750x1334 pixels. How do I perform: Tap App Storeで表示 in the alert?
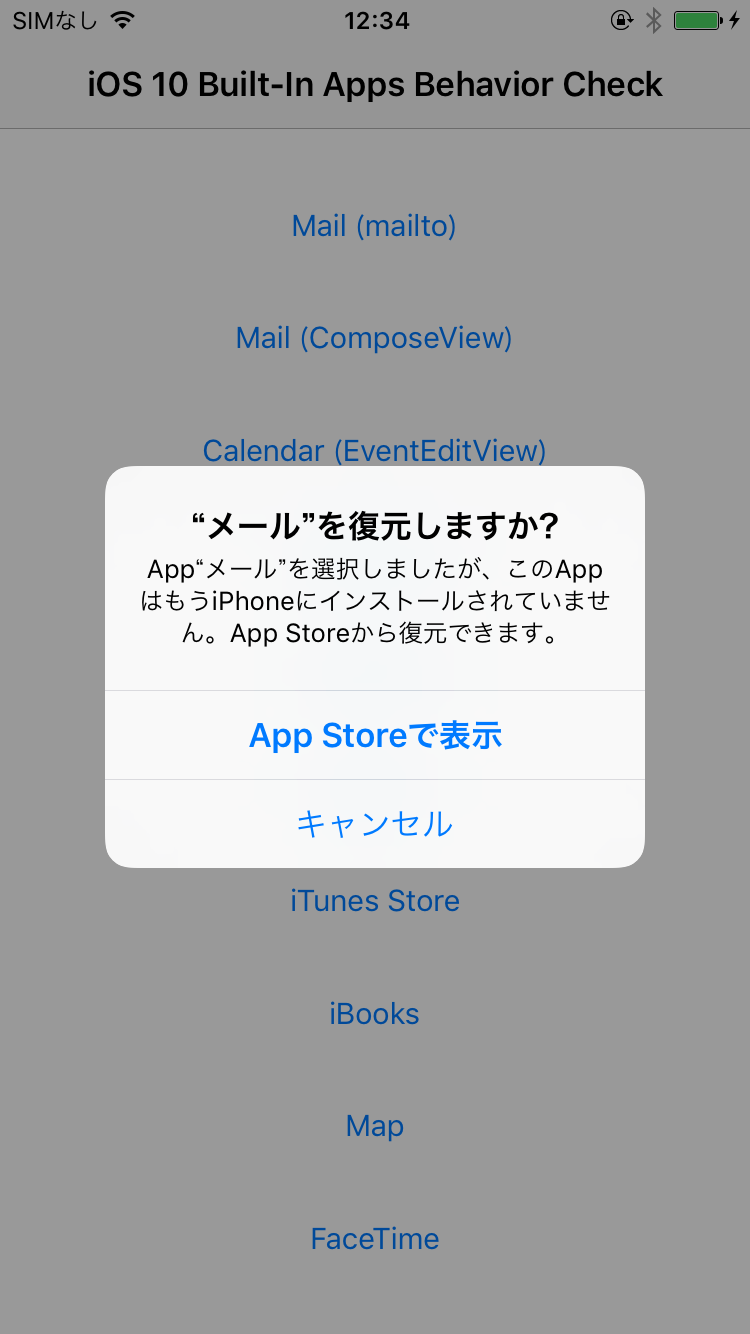click(x=374, y=735)
